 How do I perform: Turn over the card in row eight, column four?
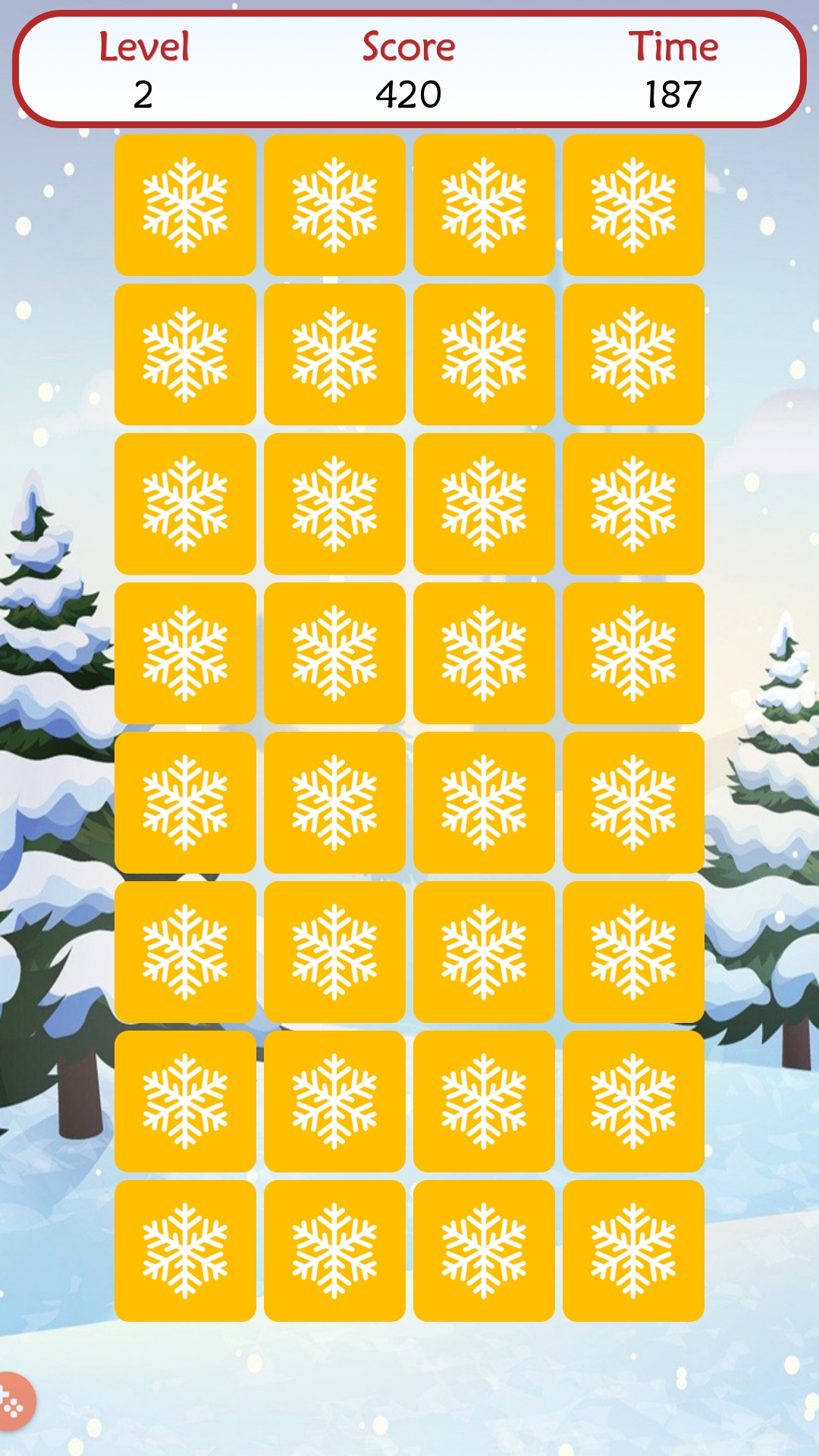pyautogui.click(x=633, y=1250)
